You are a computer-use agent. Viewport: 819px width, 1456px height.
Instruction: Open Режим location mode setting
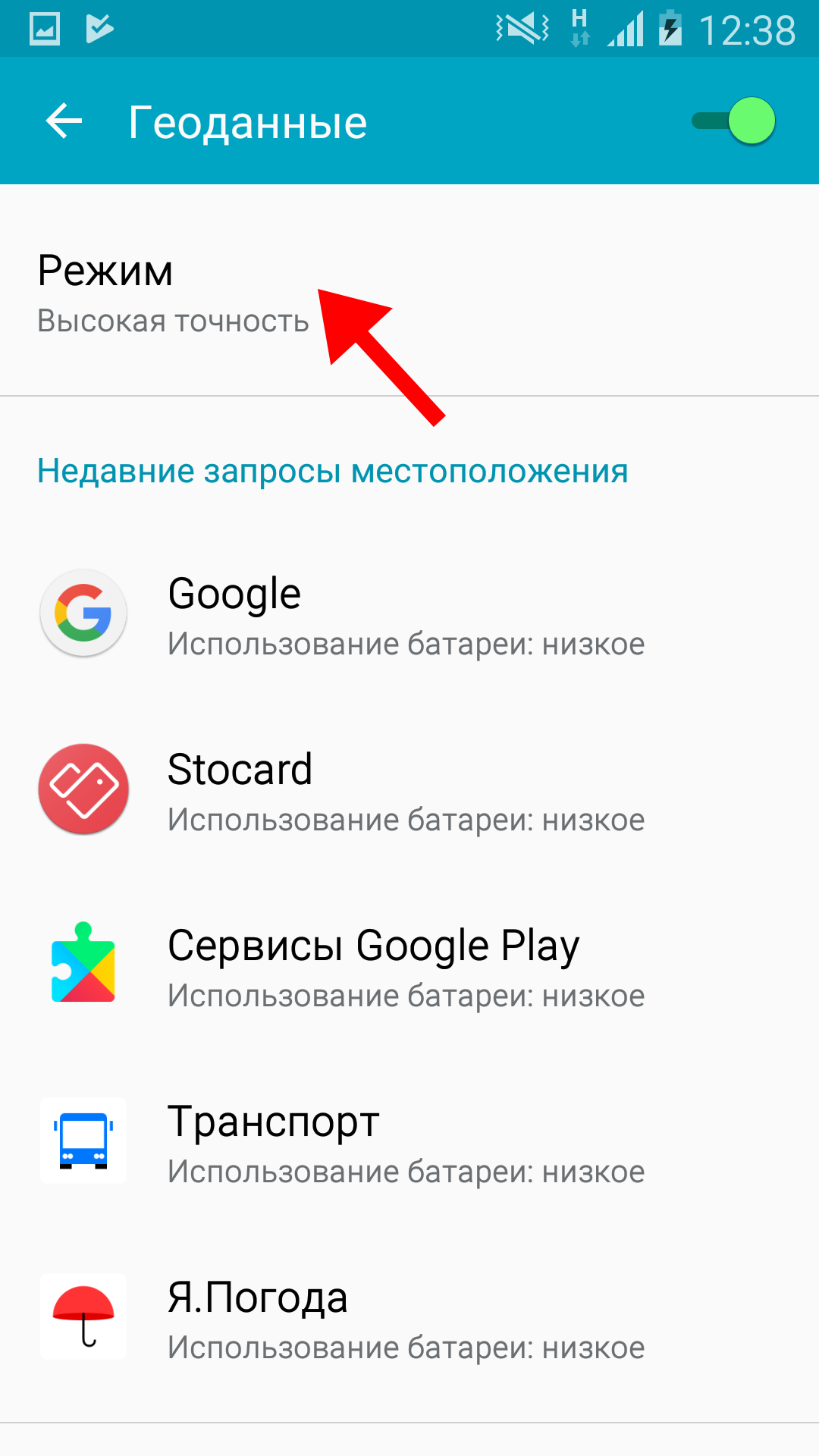pos(174,293)
